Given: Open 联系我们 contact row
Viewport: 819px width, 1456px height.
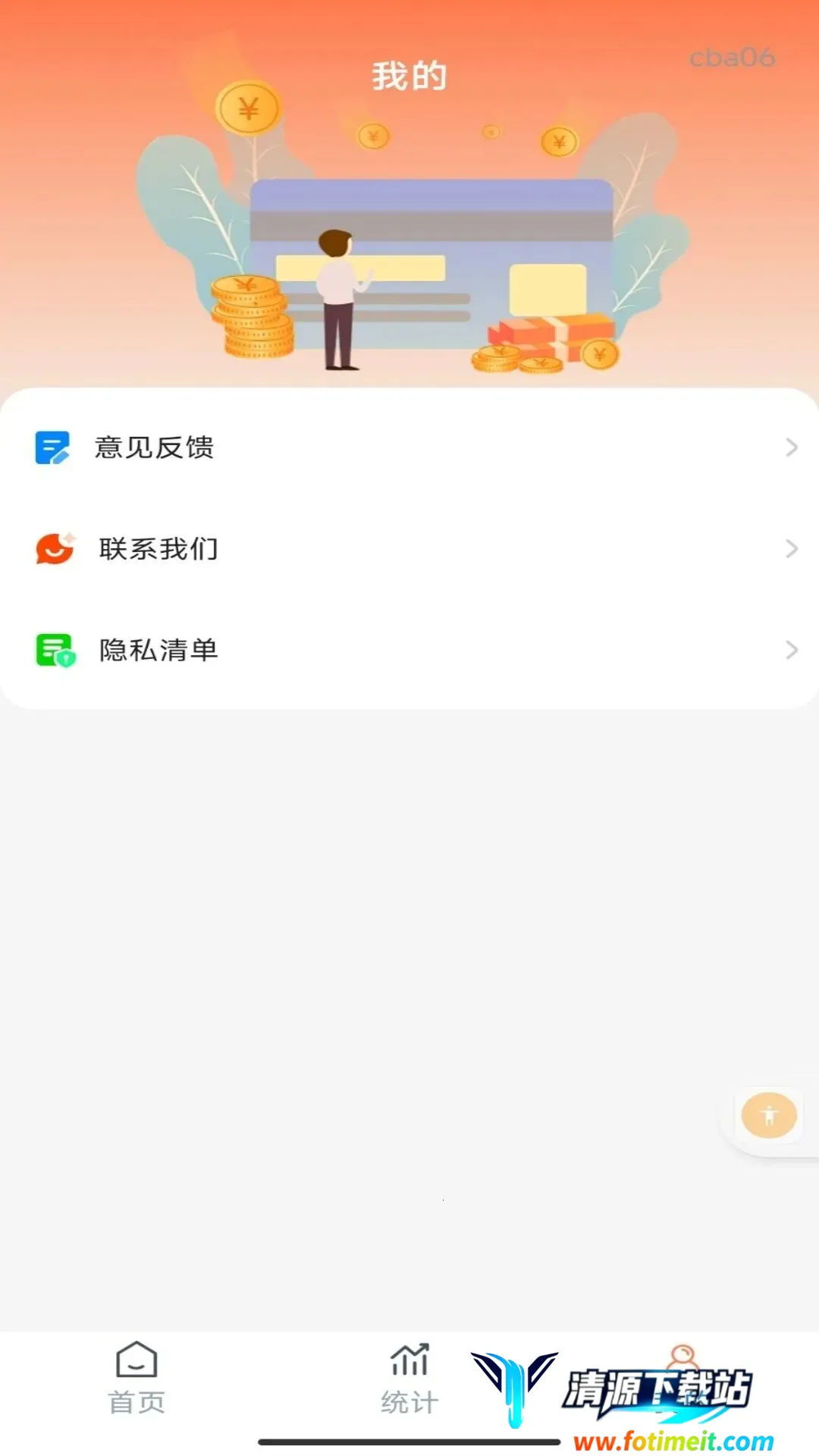Looking at the screenshot, I should [409, 548].
